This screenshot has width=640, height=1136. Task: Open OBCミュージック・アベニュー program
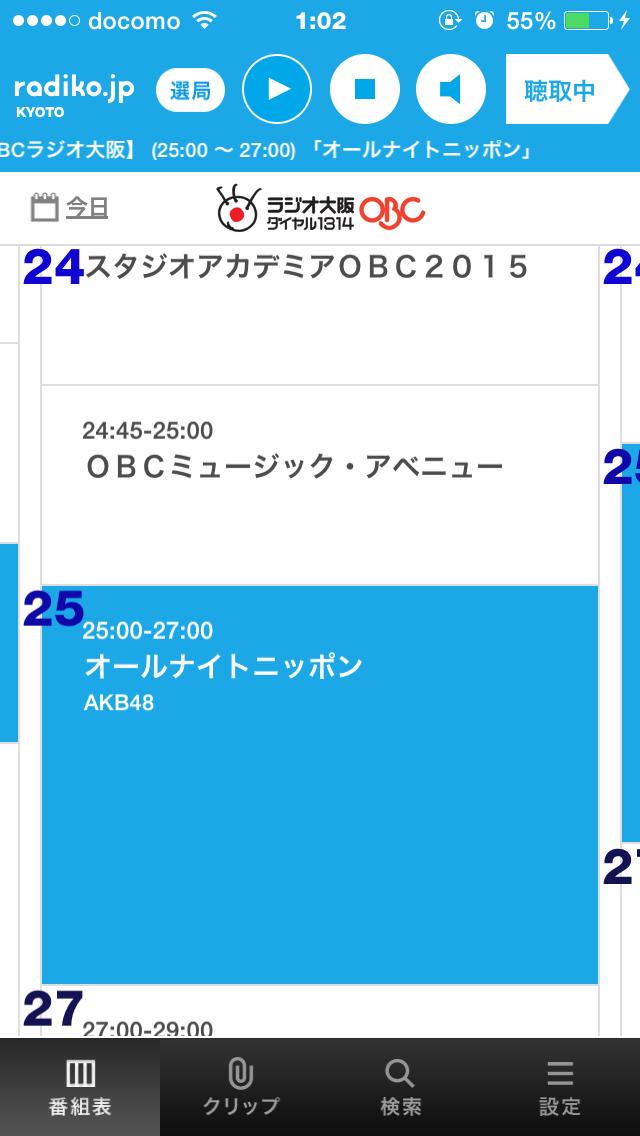coord(318,485)
